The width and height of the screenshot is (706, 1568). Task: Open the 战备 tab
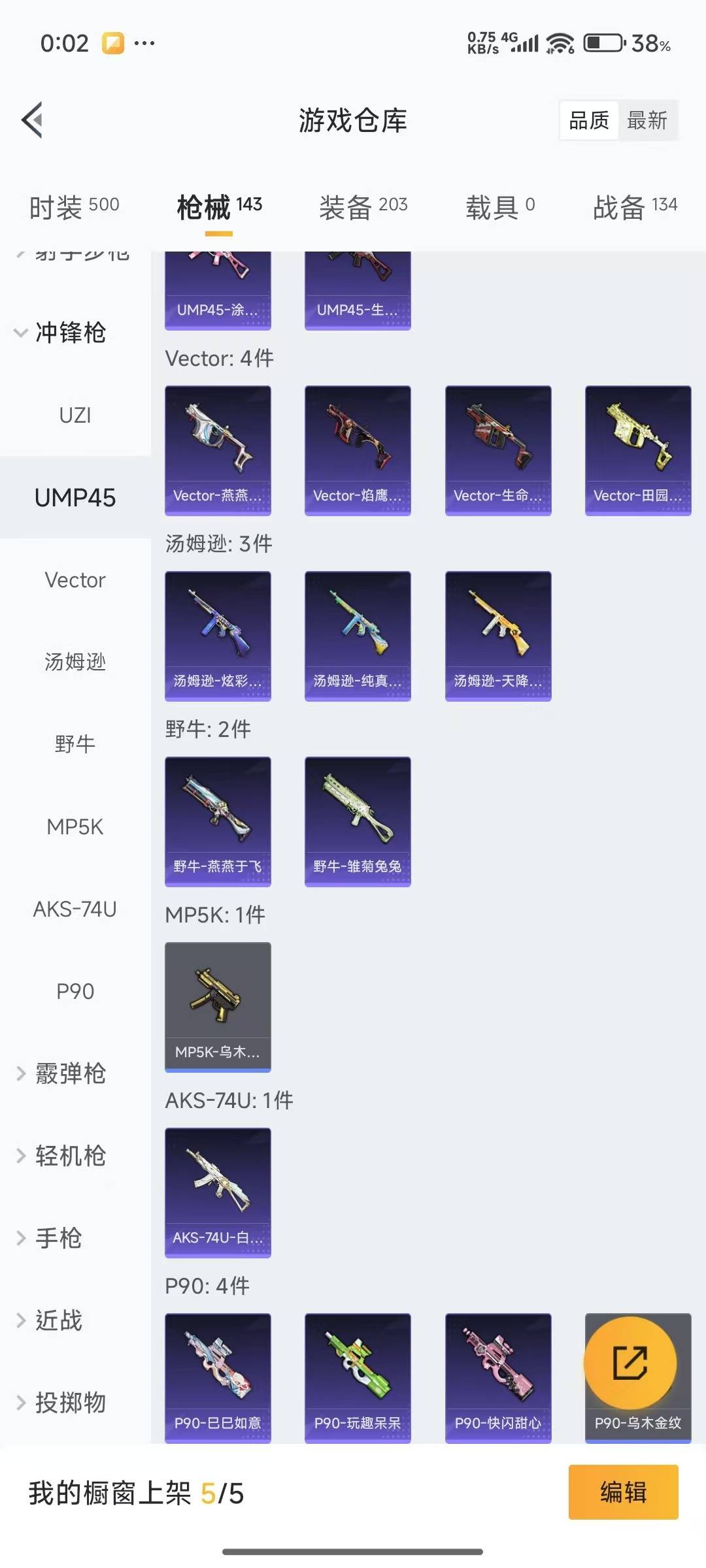(635, 207)
